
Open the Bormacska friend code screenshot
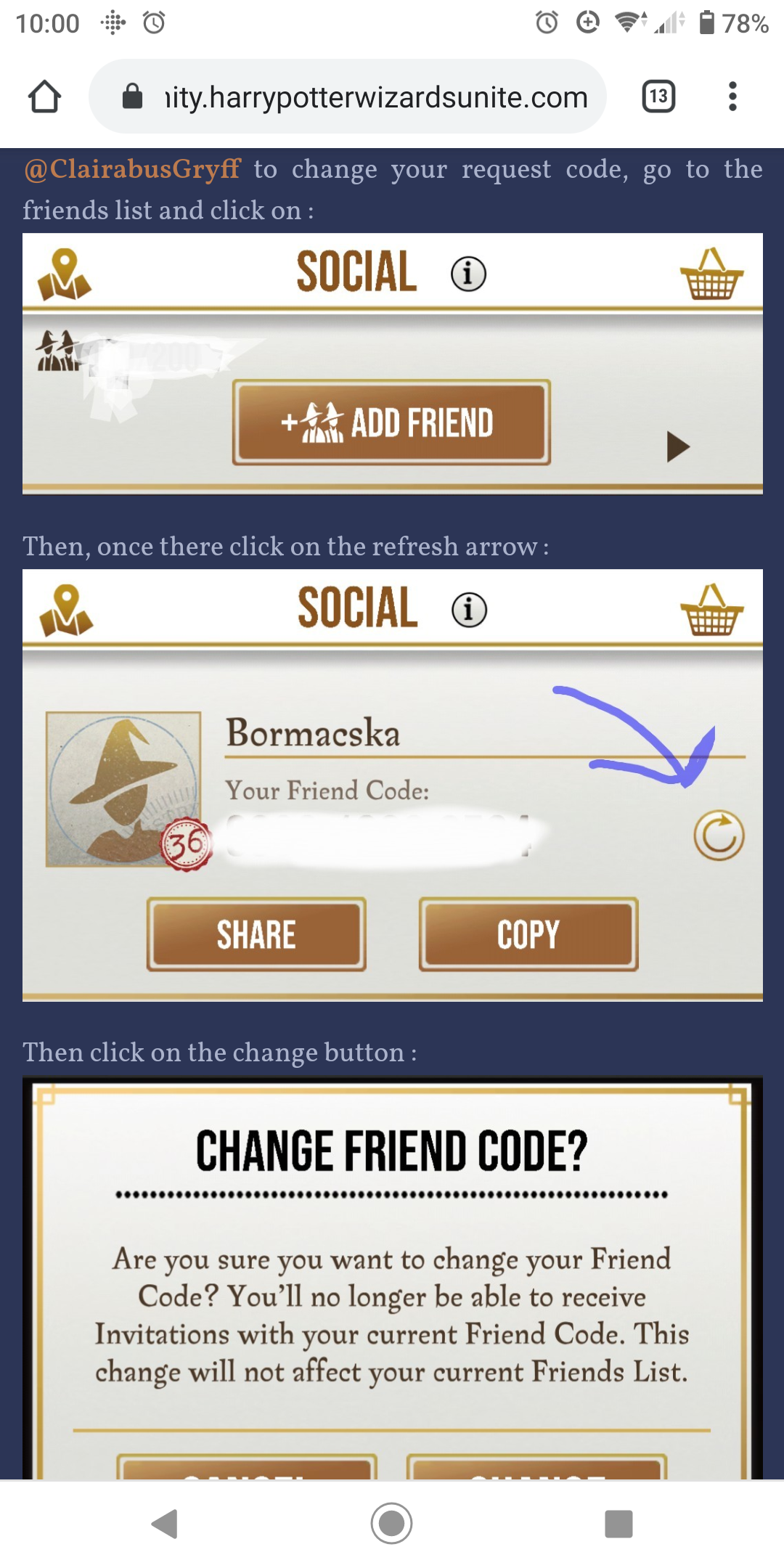[392, 784]
